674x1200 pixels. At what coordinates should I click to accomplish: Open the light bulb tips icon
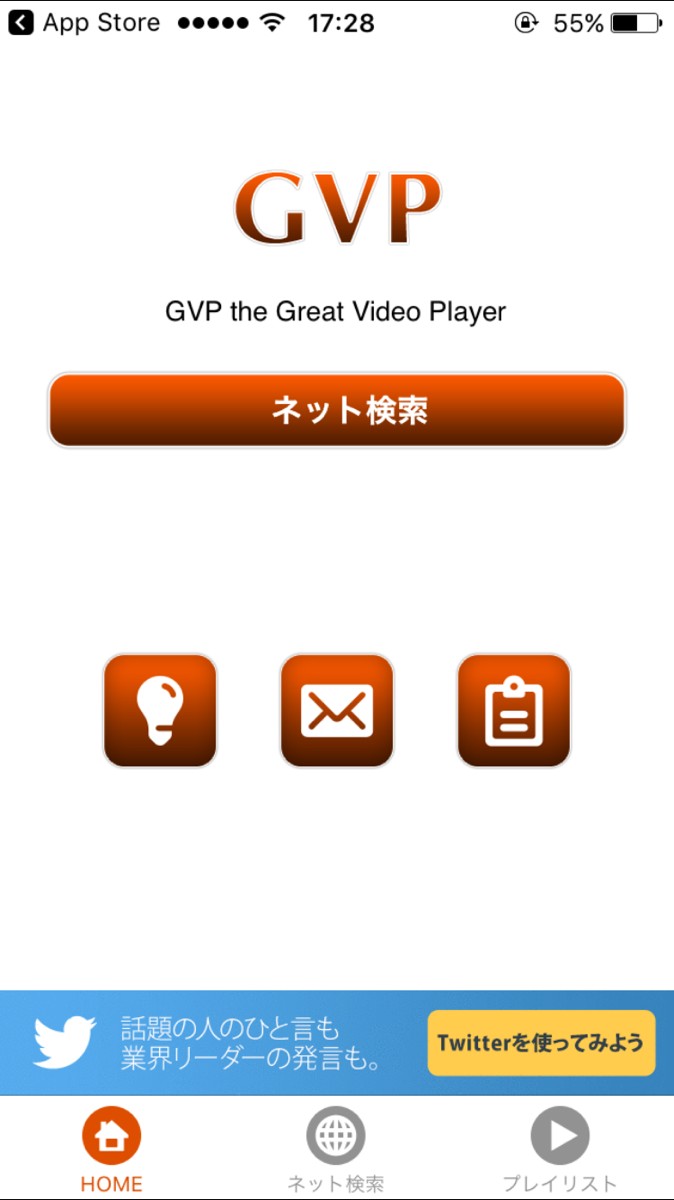pyautogui.click(x=160, y=711)
